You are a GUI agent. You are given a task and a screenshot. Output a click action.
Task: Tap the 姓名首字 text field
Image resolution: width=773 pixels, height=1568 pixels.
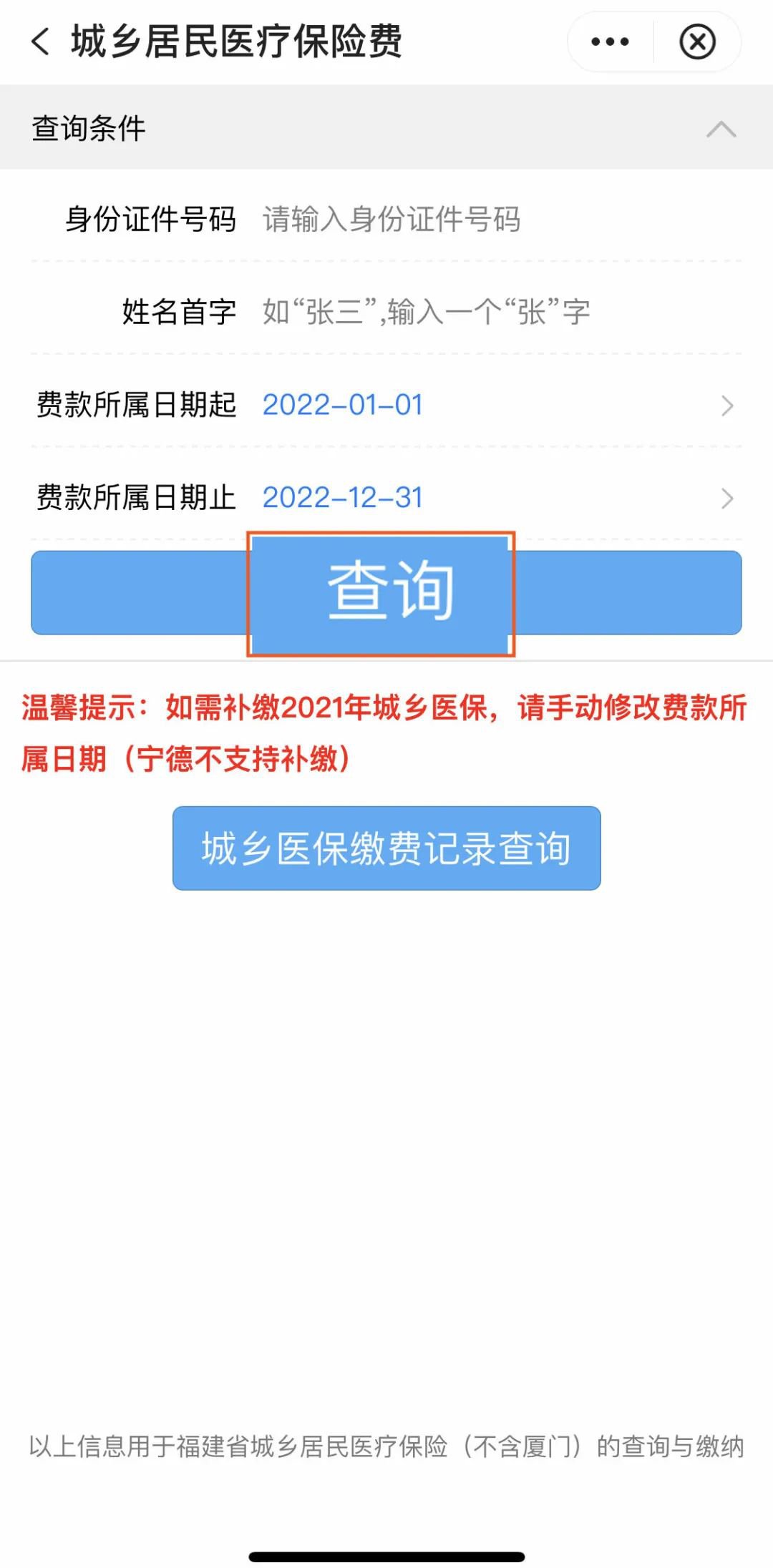pos(494,312)
